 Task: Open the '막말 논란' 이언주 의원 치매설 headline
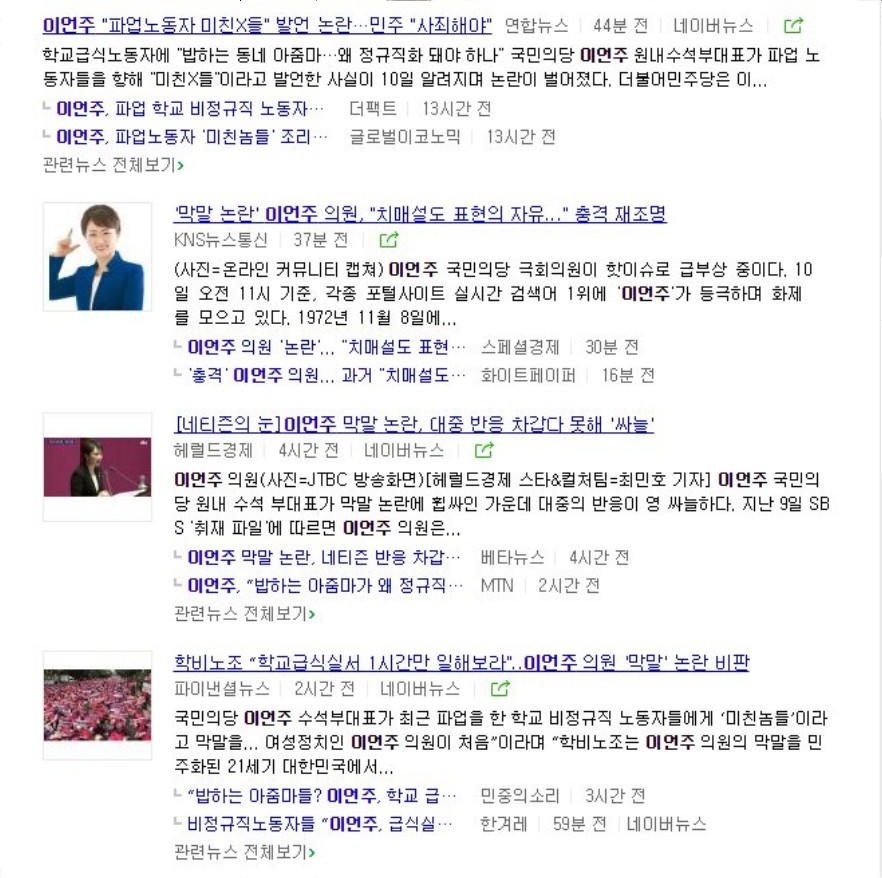(x=420, y=213)
